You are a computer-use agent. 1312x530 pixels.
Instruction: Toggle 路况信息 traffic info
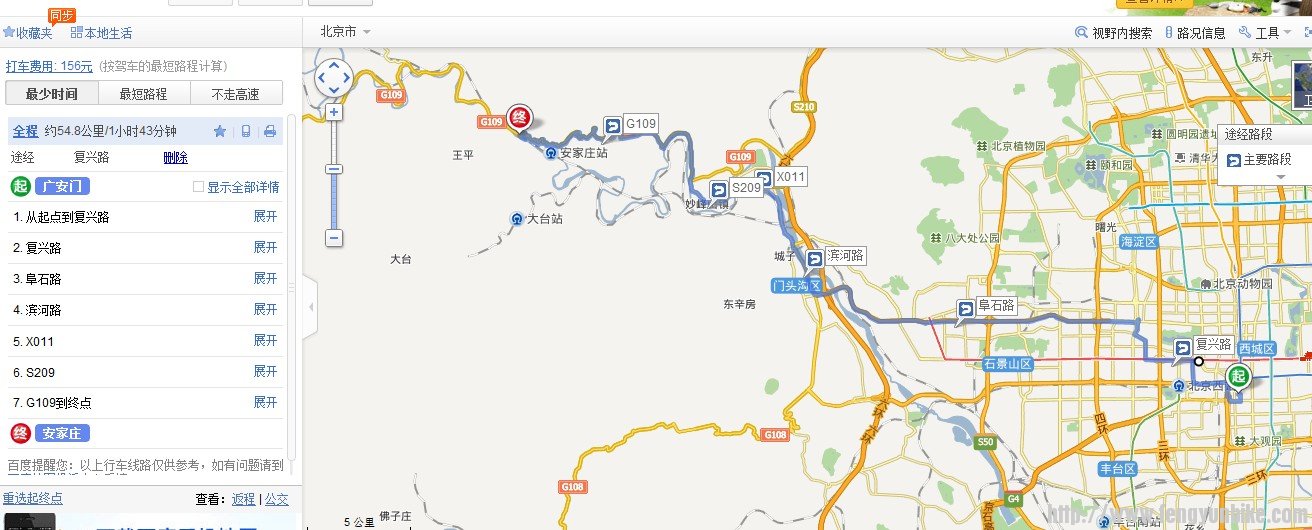point(1195,33)
